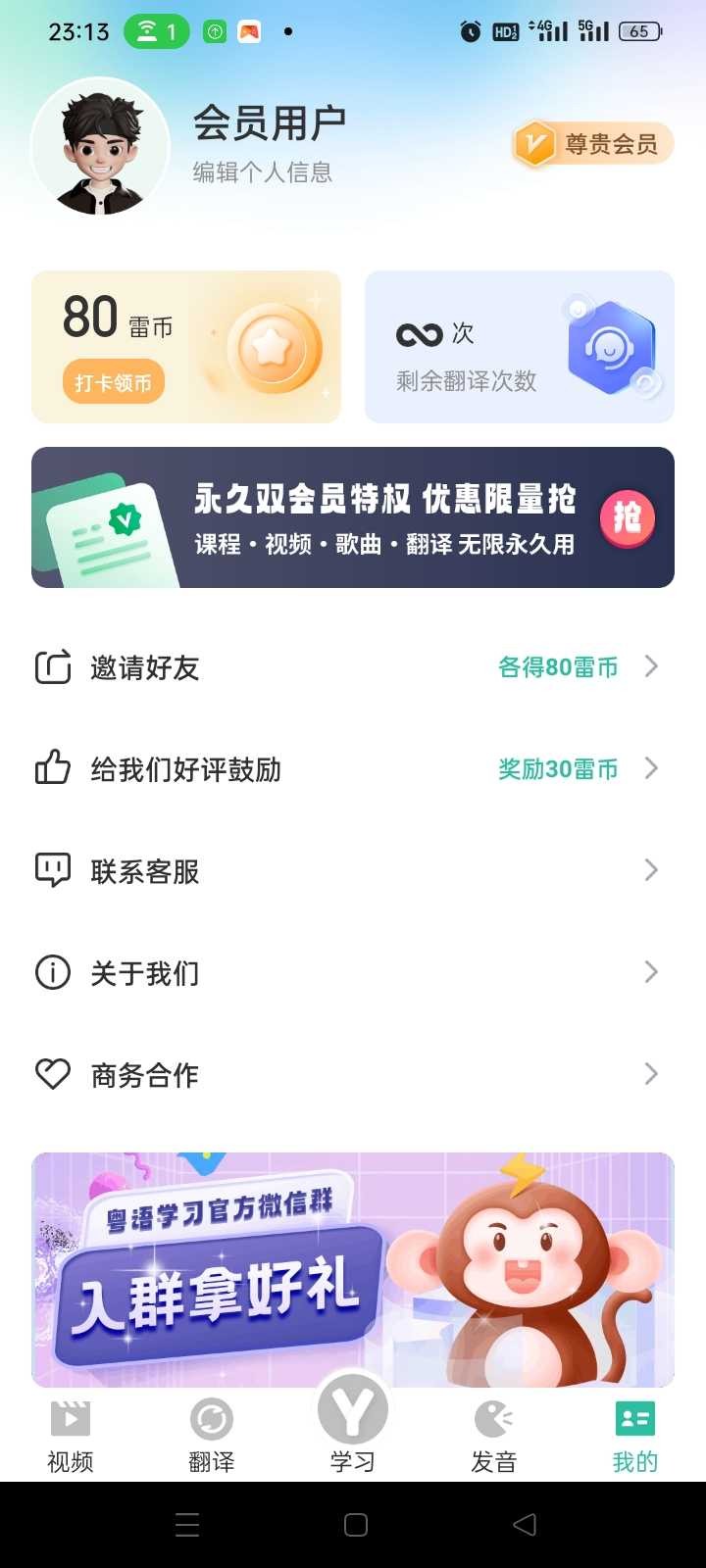706x1568 pixels.
Task: Expand the 邀请好友 row via its chevron
Action: coord(651,667)
